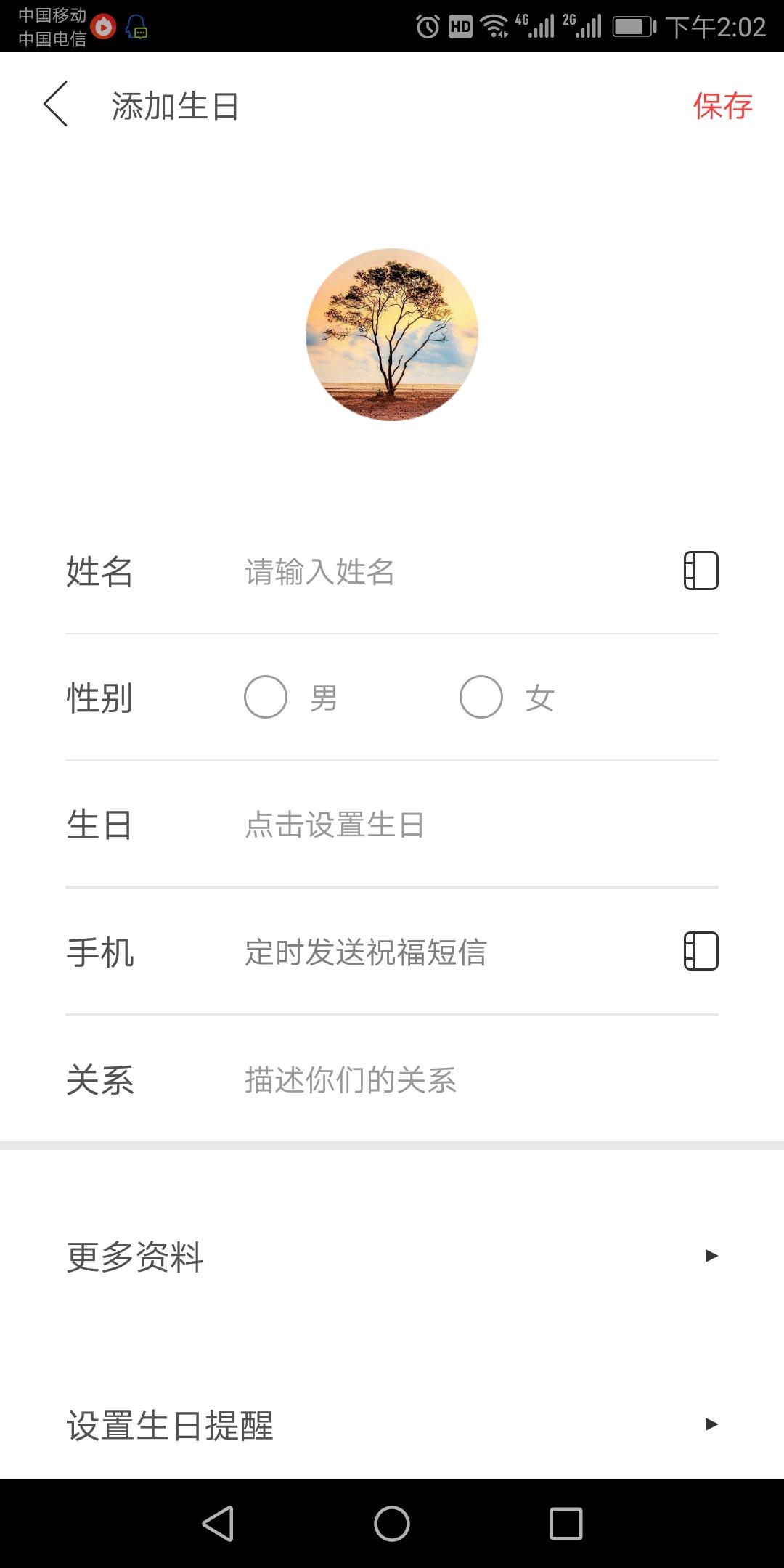Go to the system home screen
The image size is (784, 1568).
tap(392, 1523)
